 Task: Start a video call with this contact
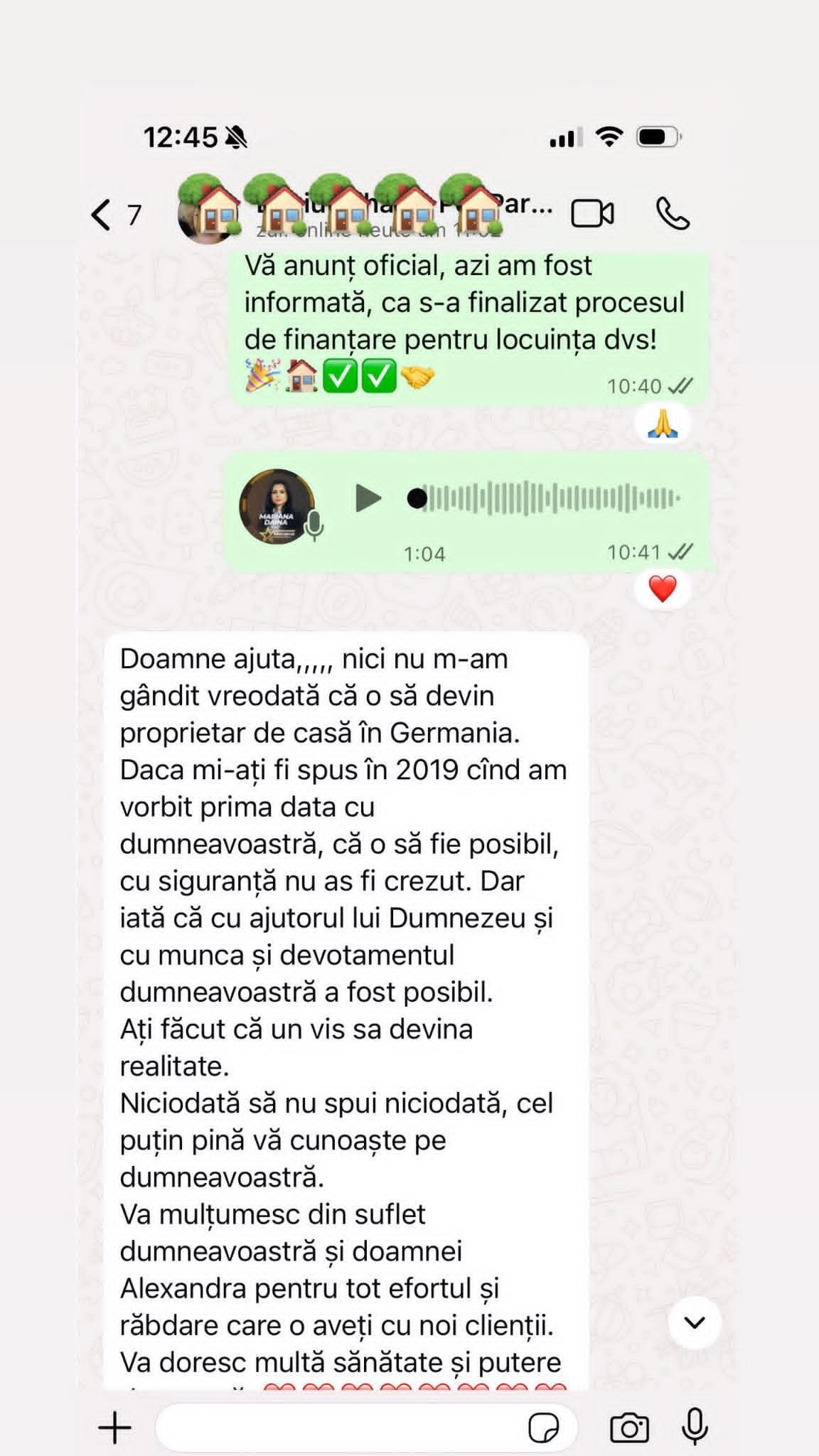592,213
